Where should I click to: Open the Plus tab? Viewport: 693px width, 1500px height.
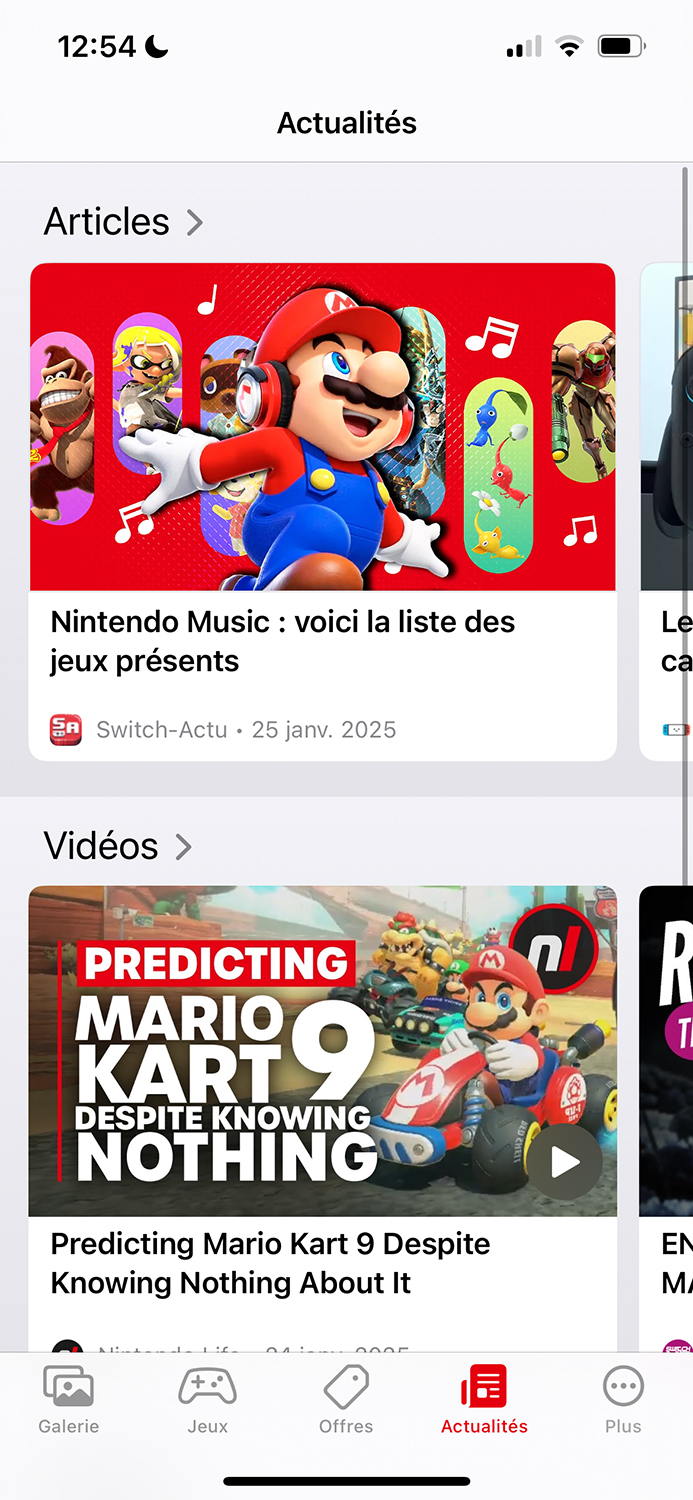pos(623,1400)
